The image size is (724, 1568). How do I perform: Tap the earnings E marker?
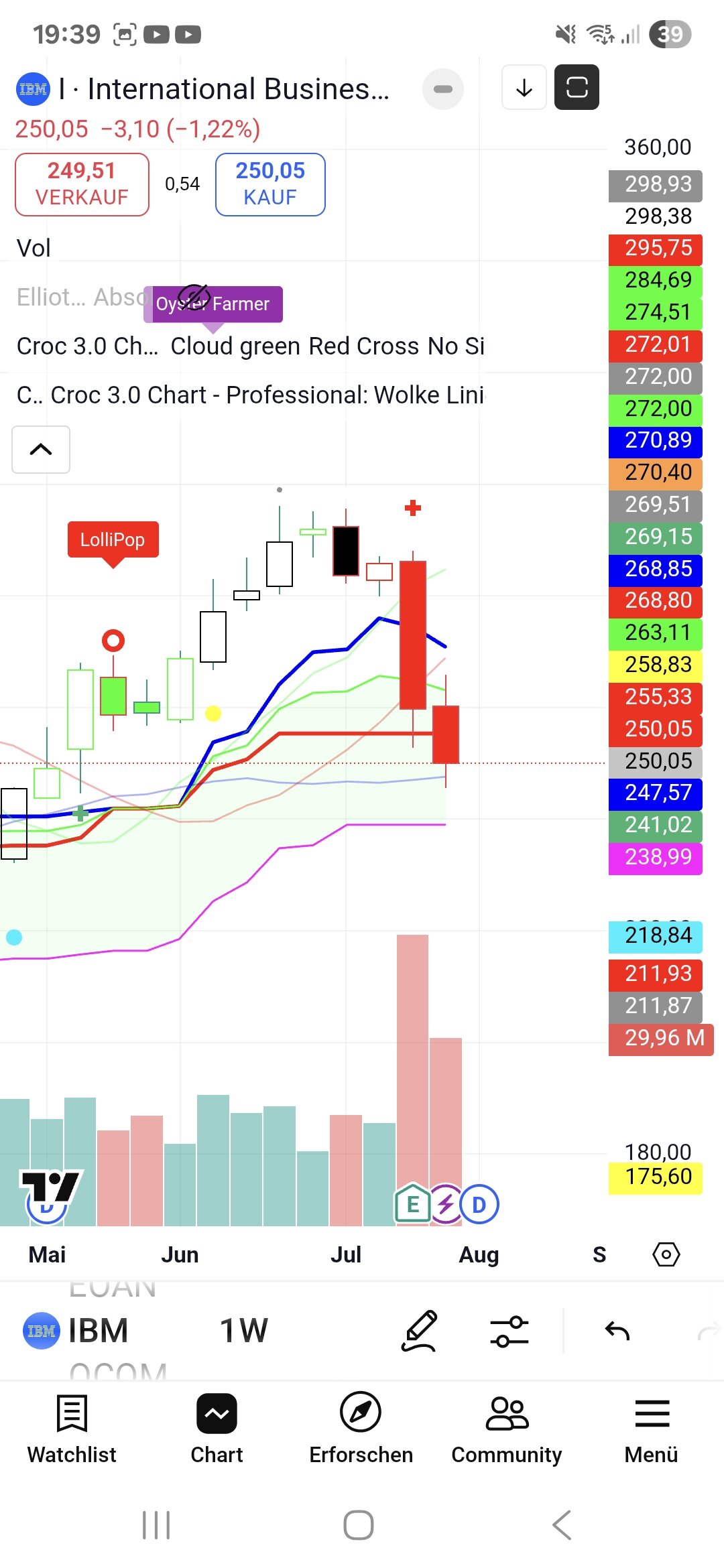[x=412, y=1204]
